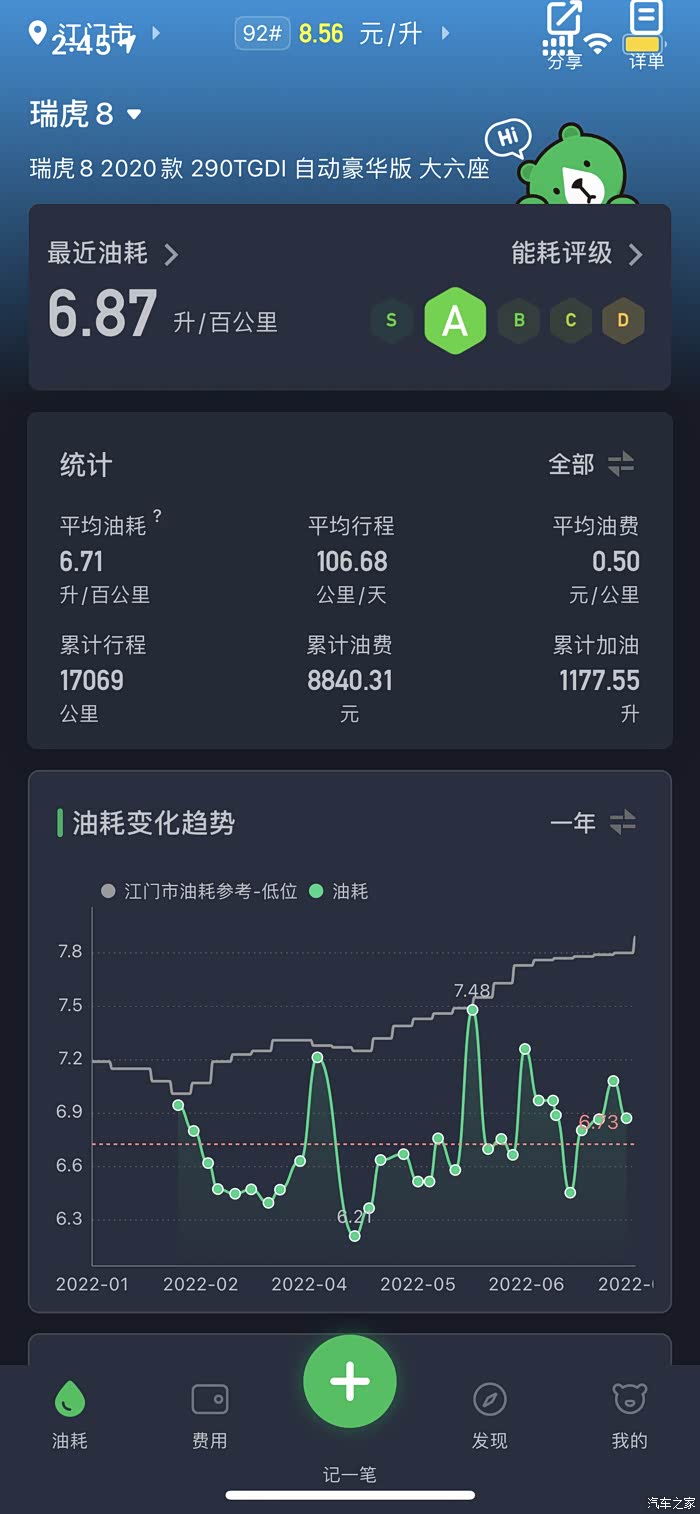Open the 详单 details list
The height and width of the screenshot is (1514, 700).
(646, 35)
